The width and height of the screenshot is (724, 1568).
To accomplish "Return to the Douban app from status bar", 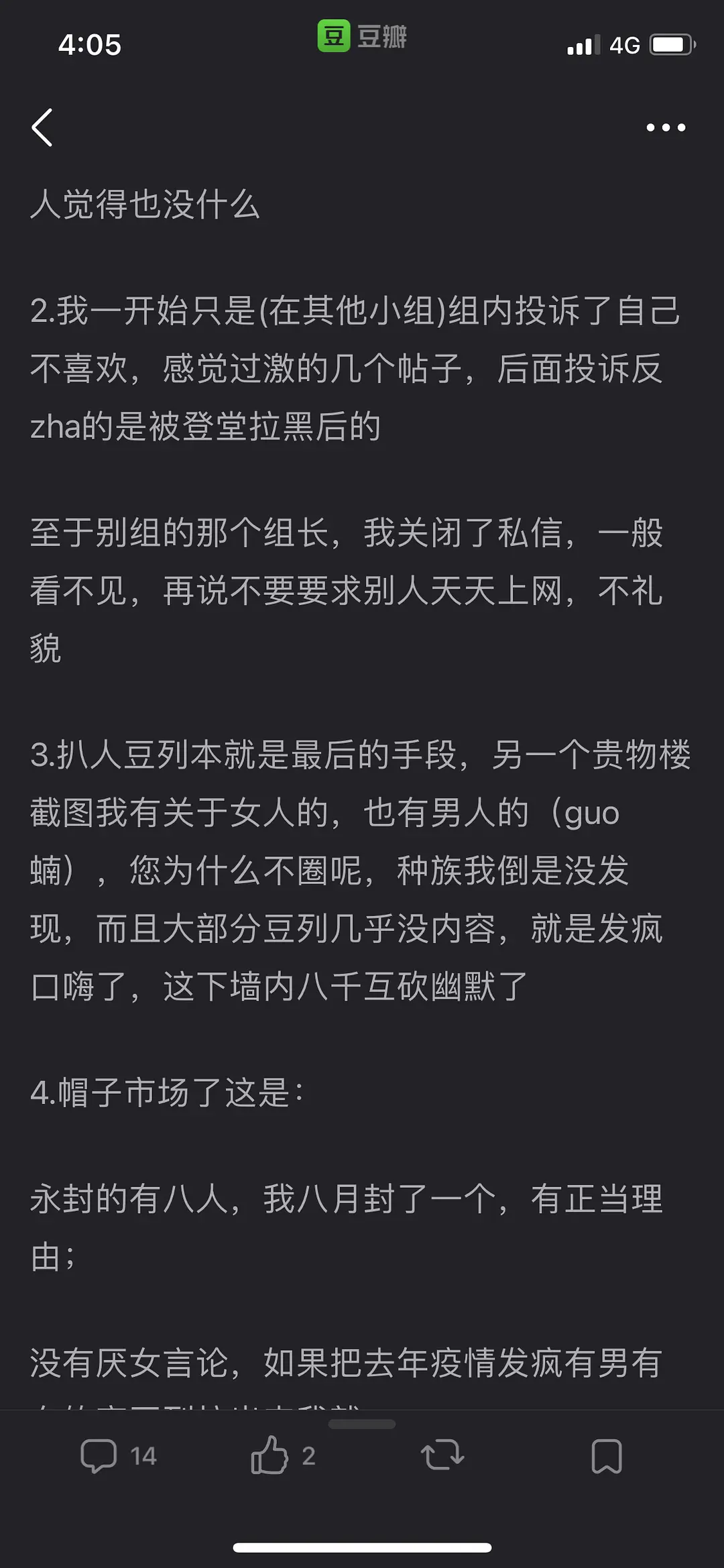I will pyautogui.click(x=362, y=37).
